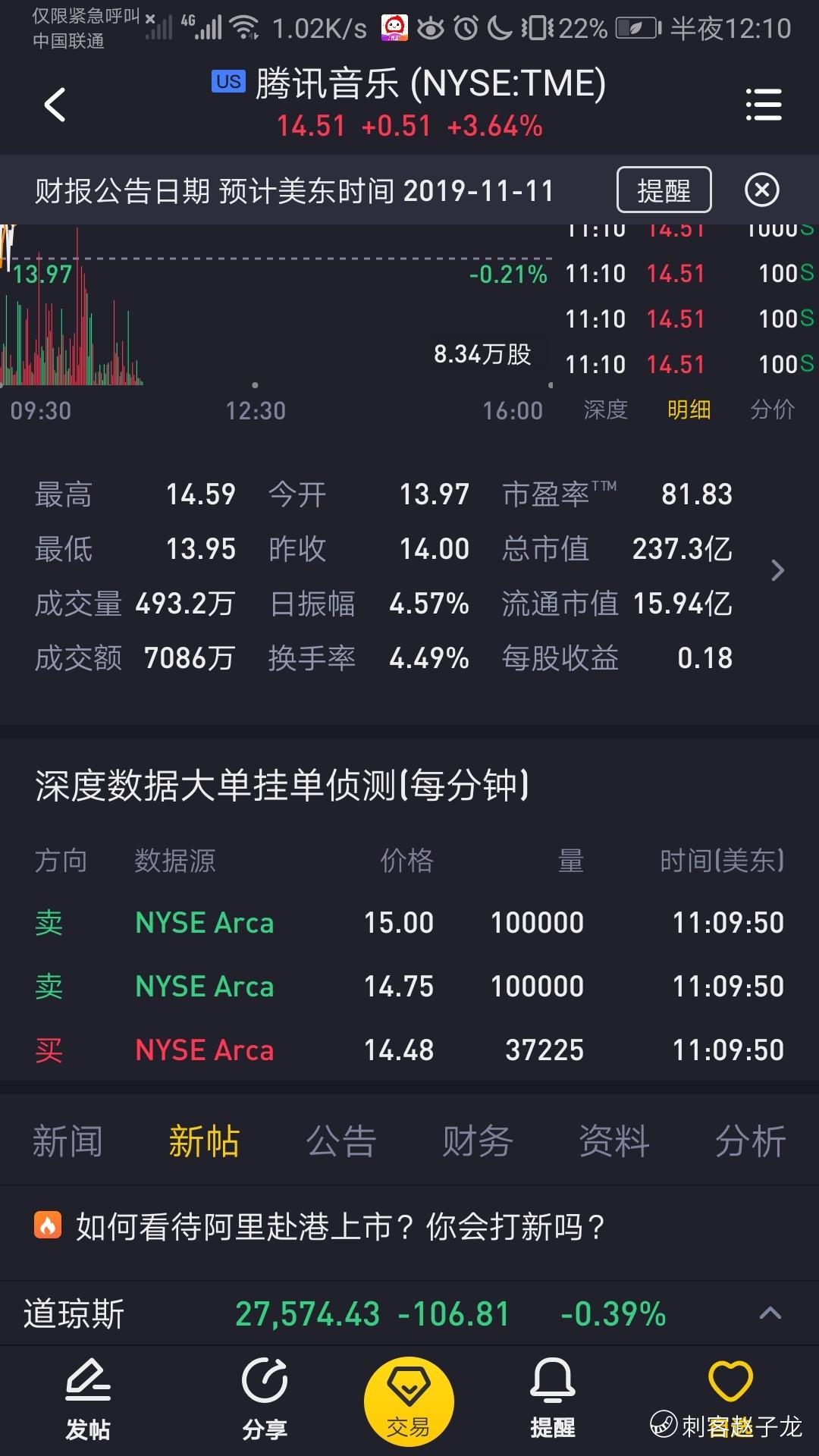Viewport: 819px width, 1456px height.
Task: Switch to the 深度 tab
Action: coord(605,410)
